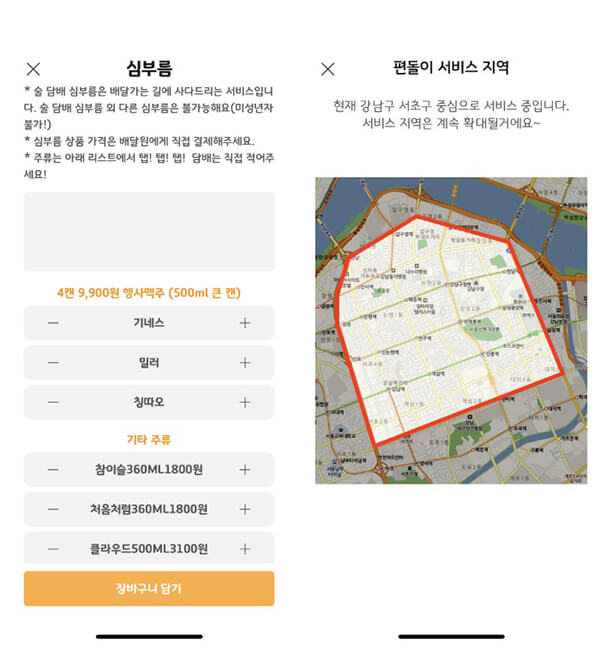Close the 편돌이 서비스 지역 screen
600x645 pixels.
click(327, 69)
